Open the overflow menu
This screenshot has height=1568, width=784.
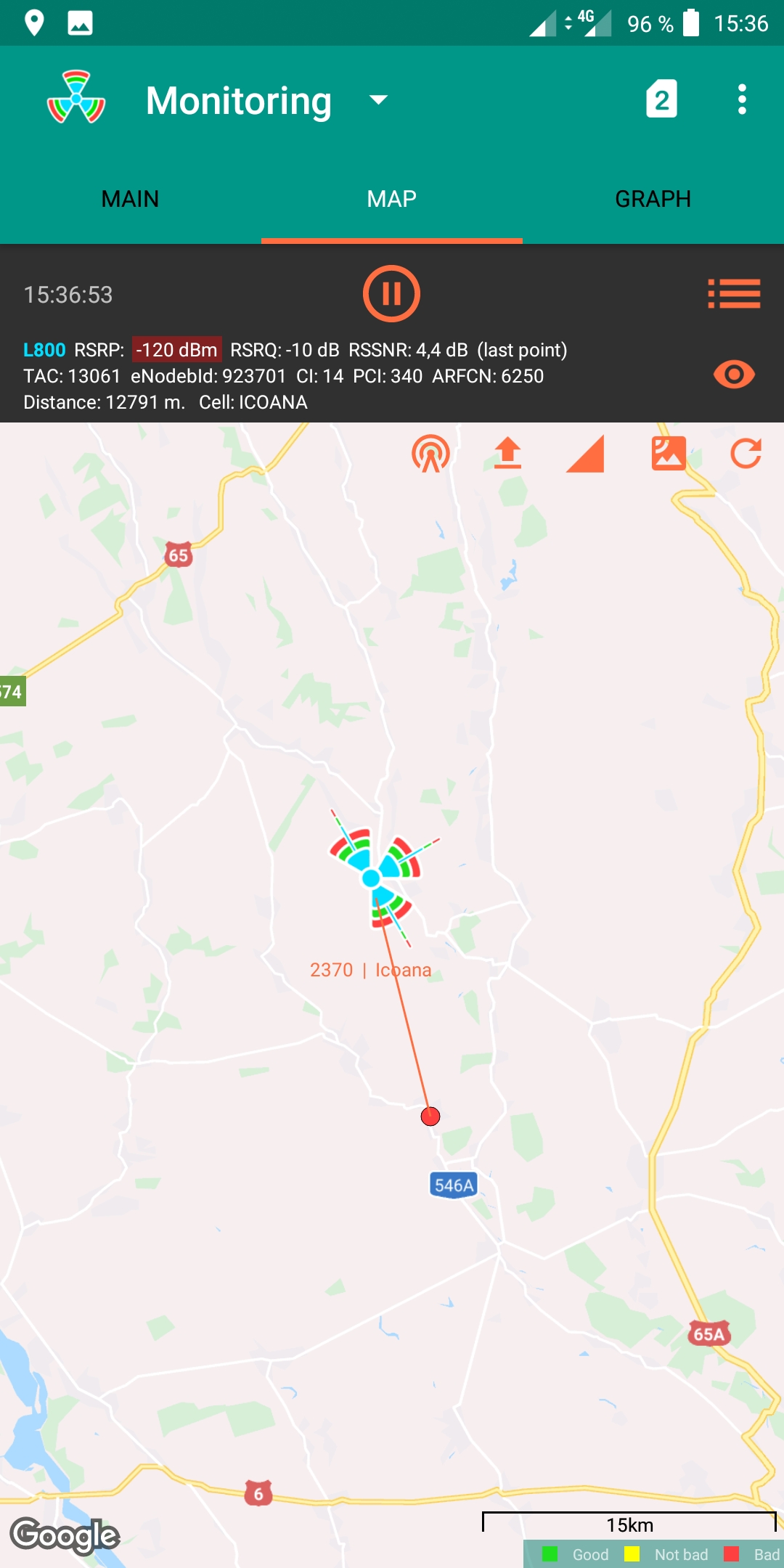(x=742, y=99)
